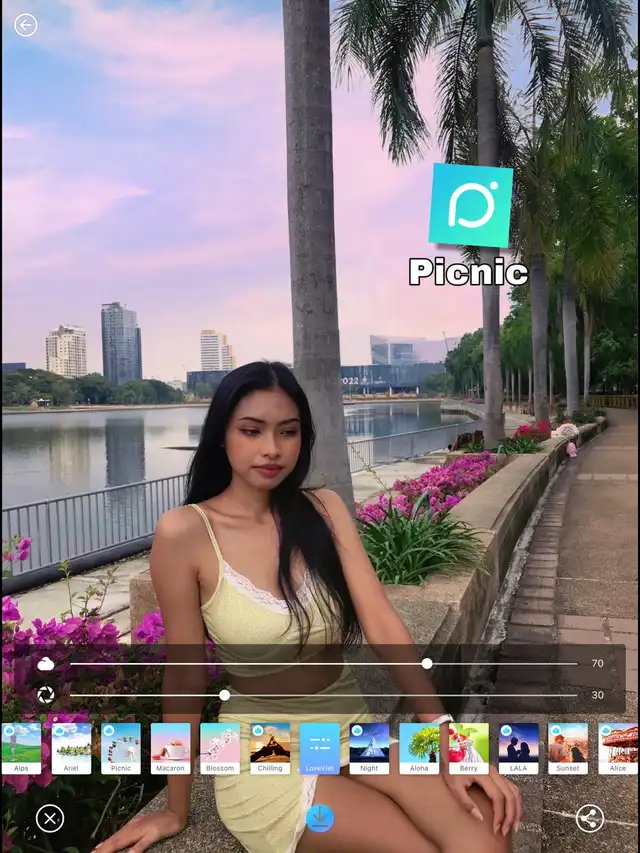Adjust the sky intensity slider
Screen dimensions: 640x853
pyautogui.click(x=427, y=663)
